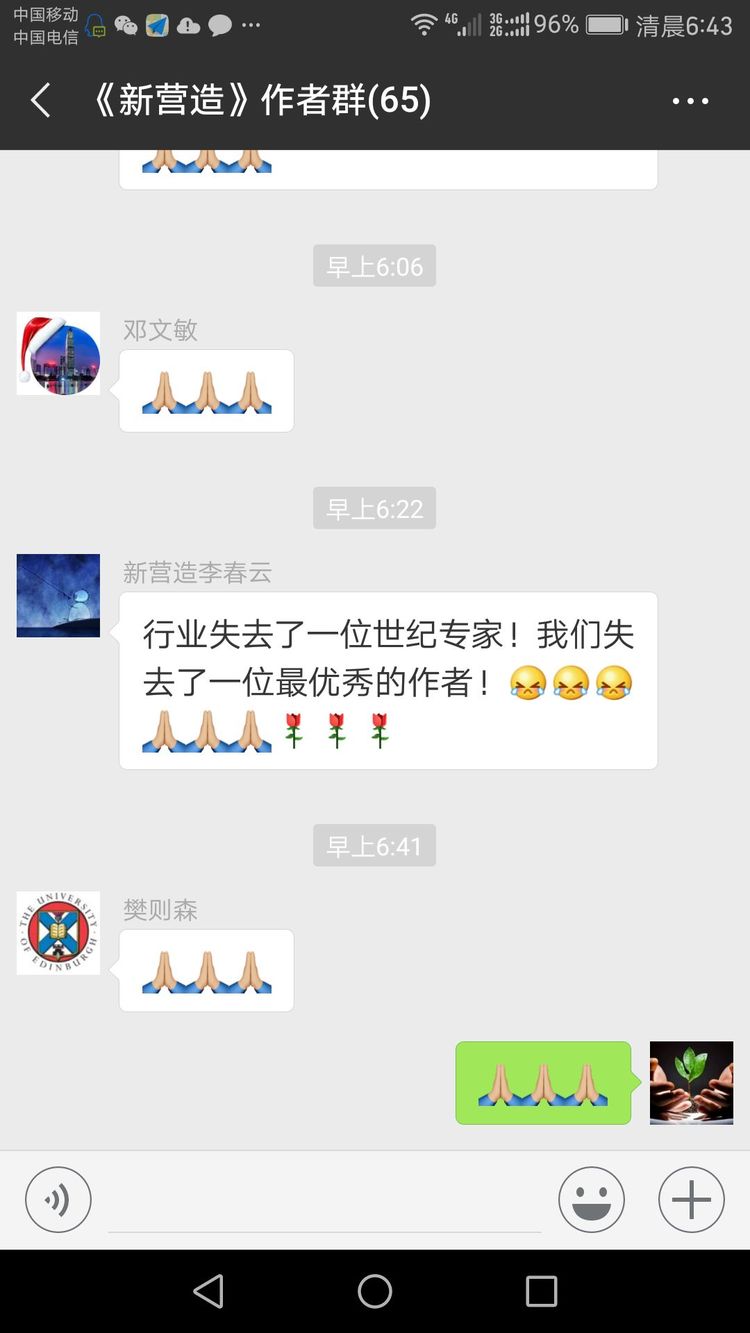This screenshot has width=750, height=1333.
Task: View 新营造李春云's profile avatar
Action: [59, 596]
